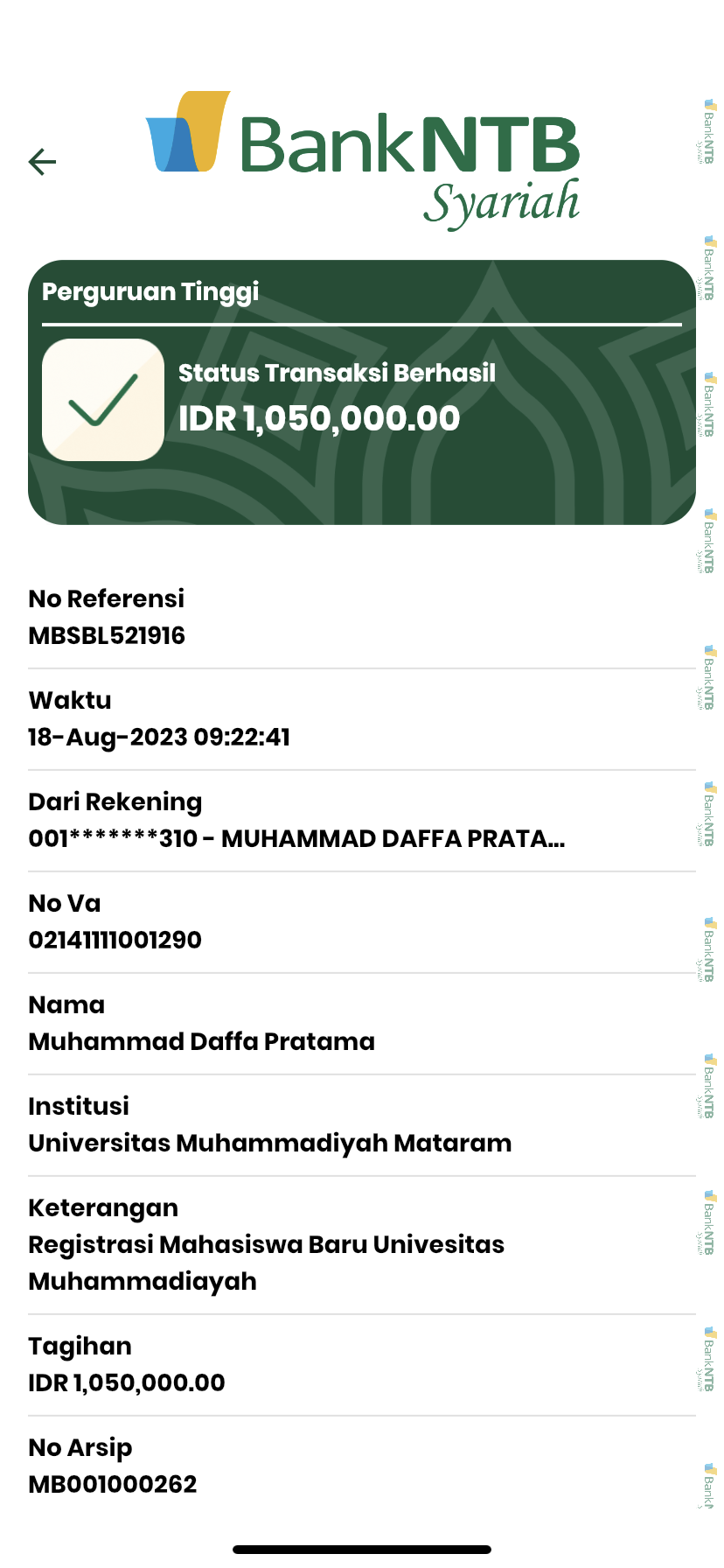This screenshot has width=724, height=1568.
Task: Go back using the arrow icon
Action: coord(42,162)
